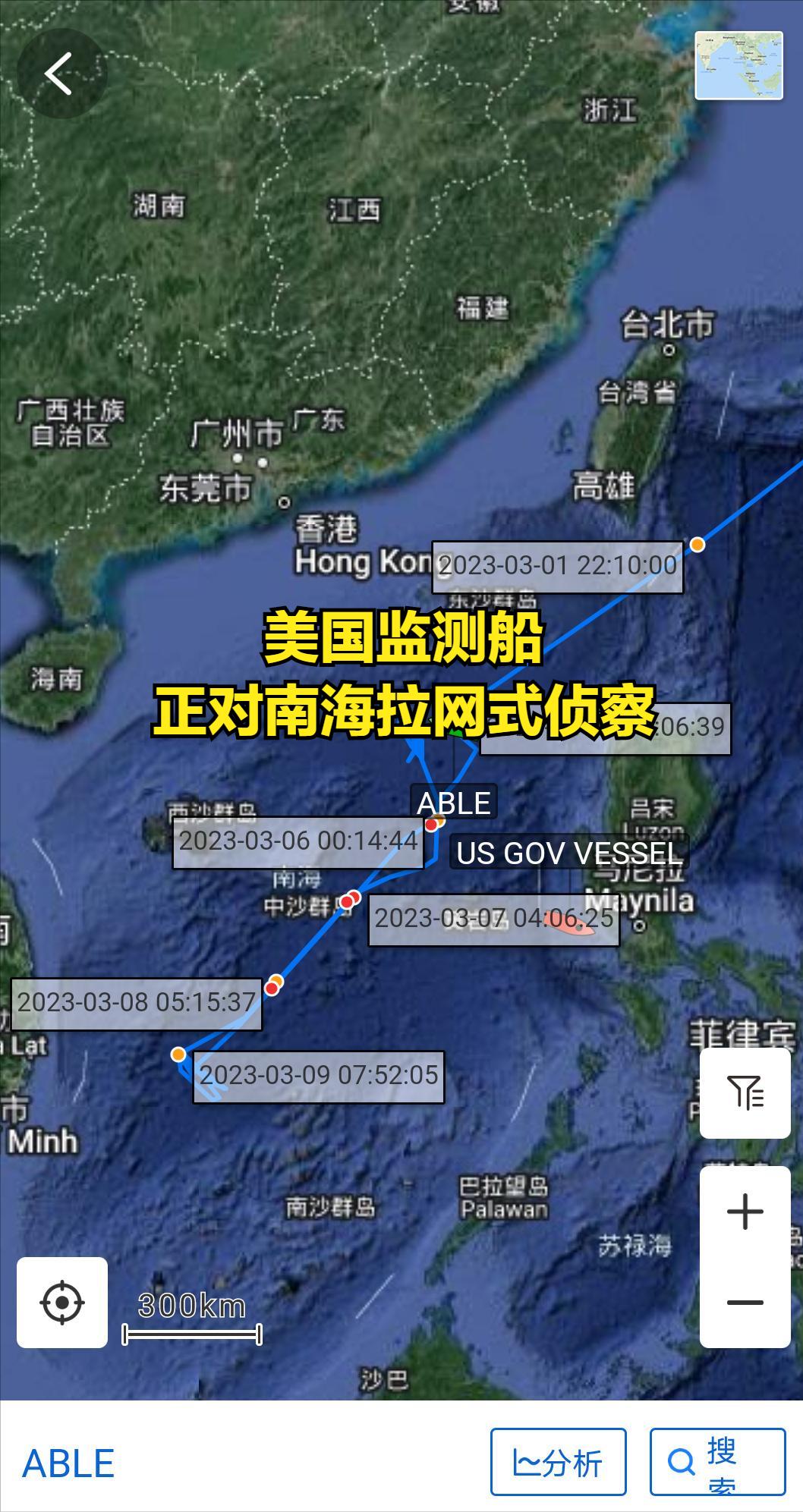Open the 分析 analysis button

coord(559,1462)
